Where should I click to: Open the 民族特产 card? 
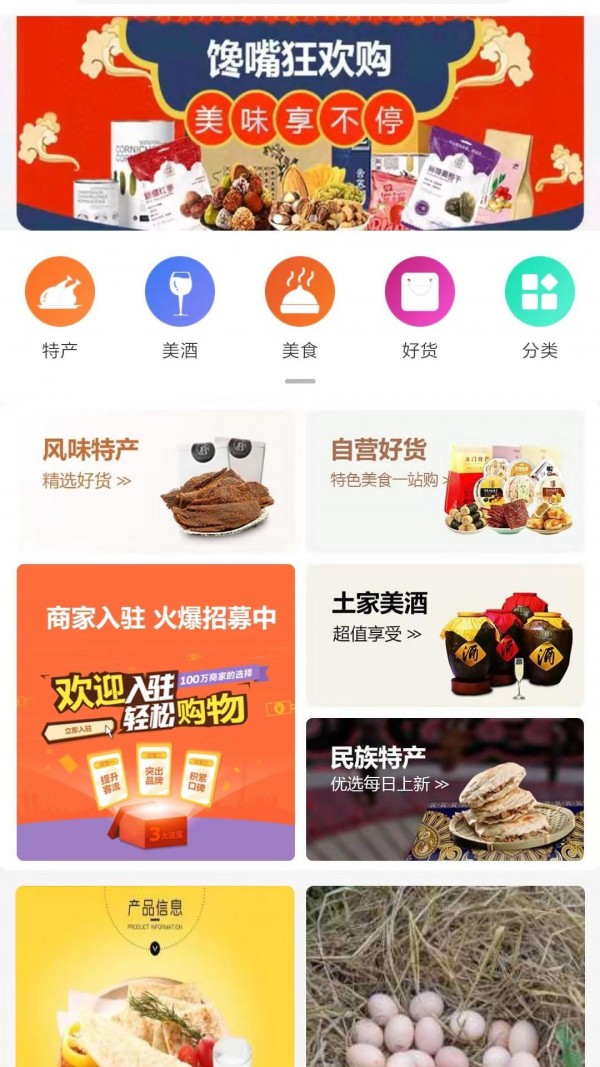[445, 789]
